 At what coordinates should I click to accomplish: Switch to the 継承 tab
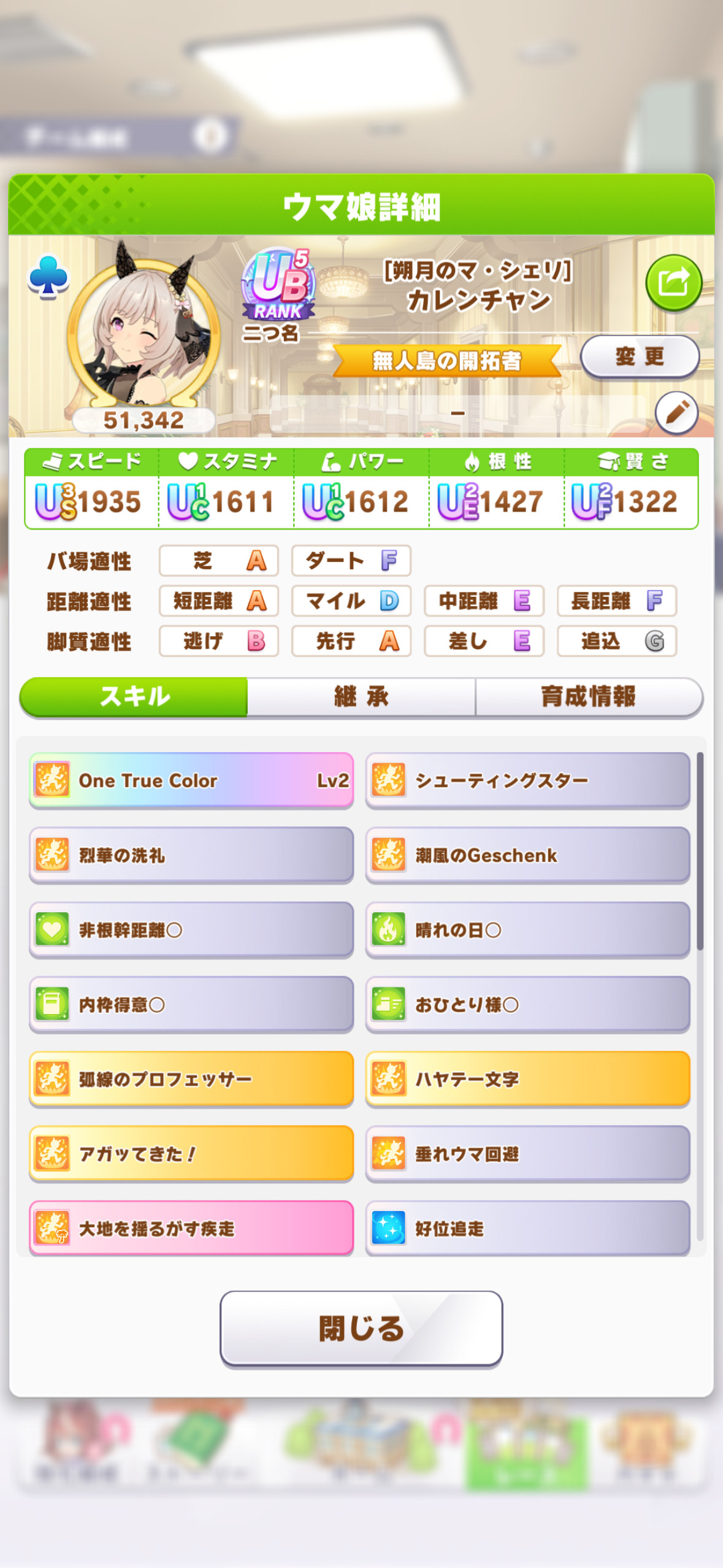coord(361,697)
